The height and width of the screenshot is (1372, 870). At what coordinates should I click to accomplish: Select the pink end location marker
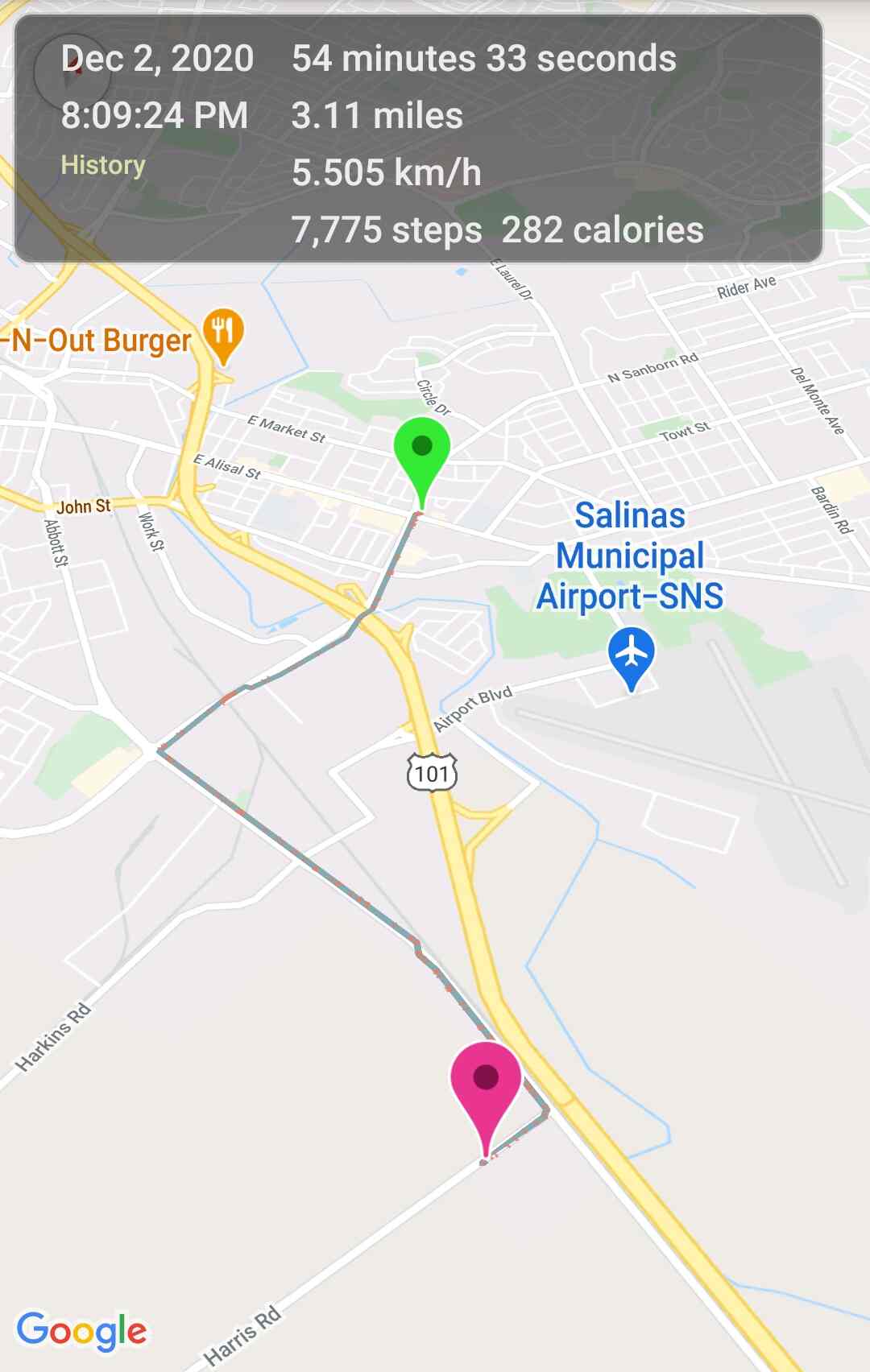pos(486,1084)
